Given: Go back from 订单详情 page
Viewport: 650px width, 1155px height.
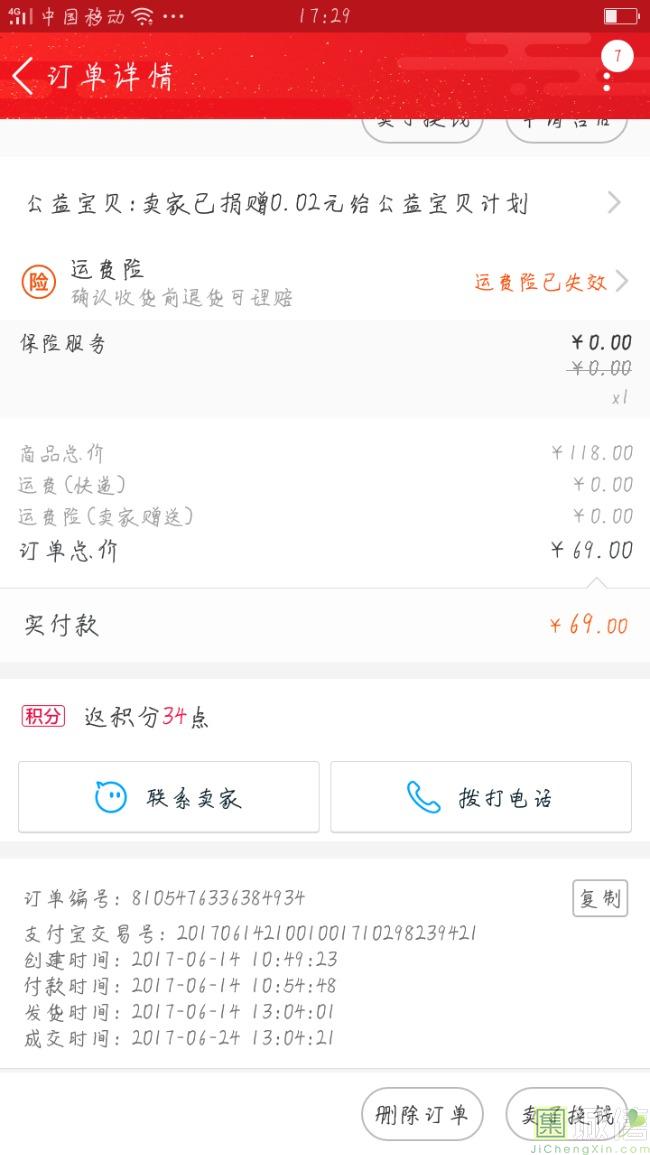Looking at the screenshot, I should 23,76.
